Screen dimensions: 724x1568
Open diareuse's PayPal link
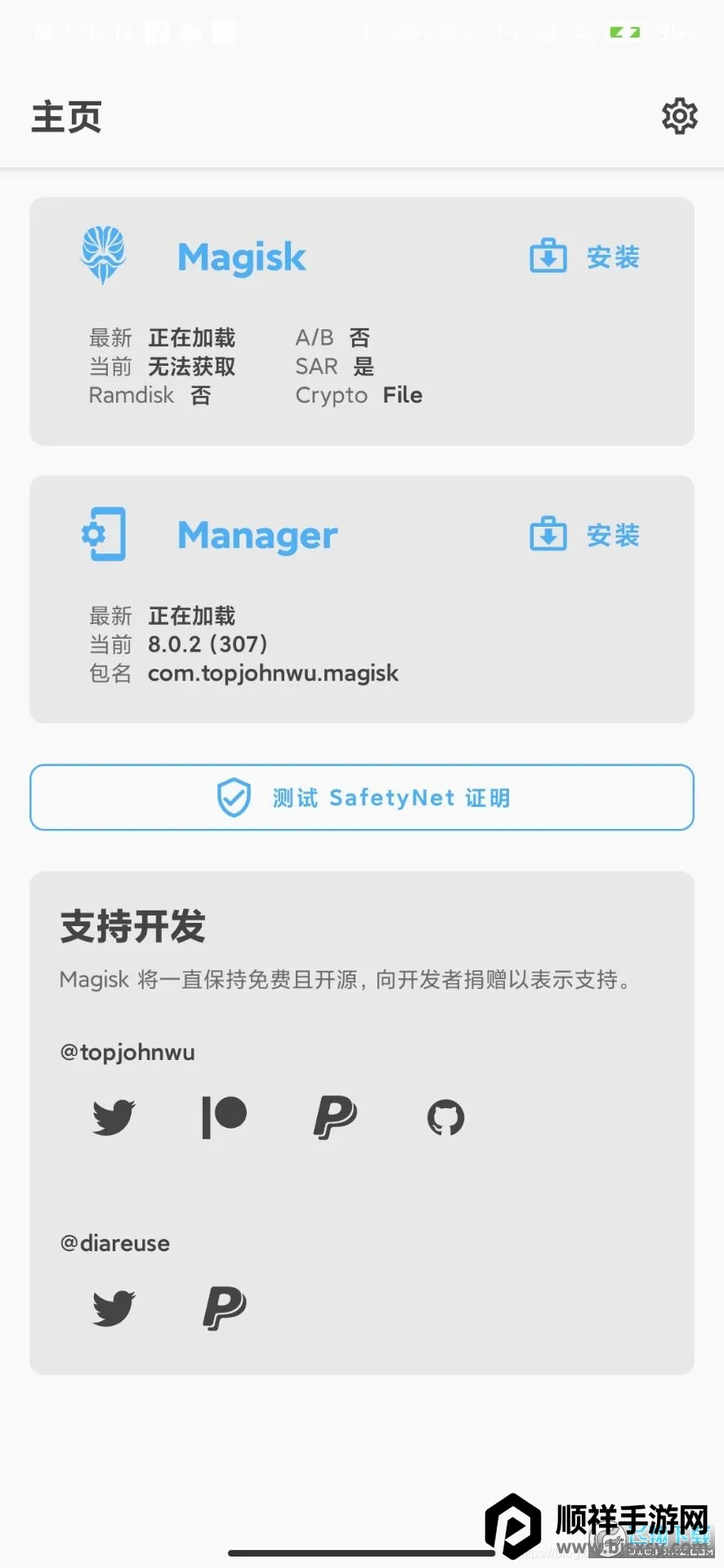coord(224,1308)
